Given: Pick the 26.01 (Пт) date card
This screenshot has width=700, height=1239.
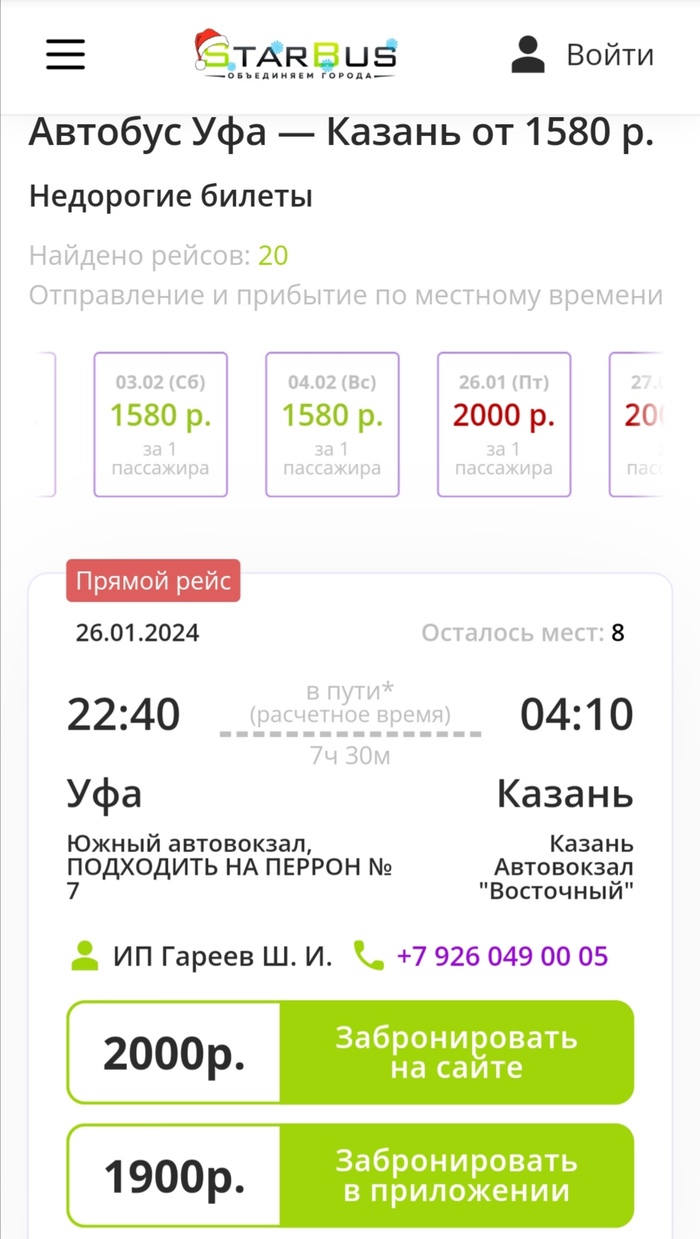Looking at the screenshot, I should coord(504,424).
